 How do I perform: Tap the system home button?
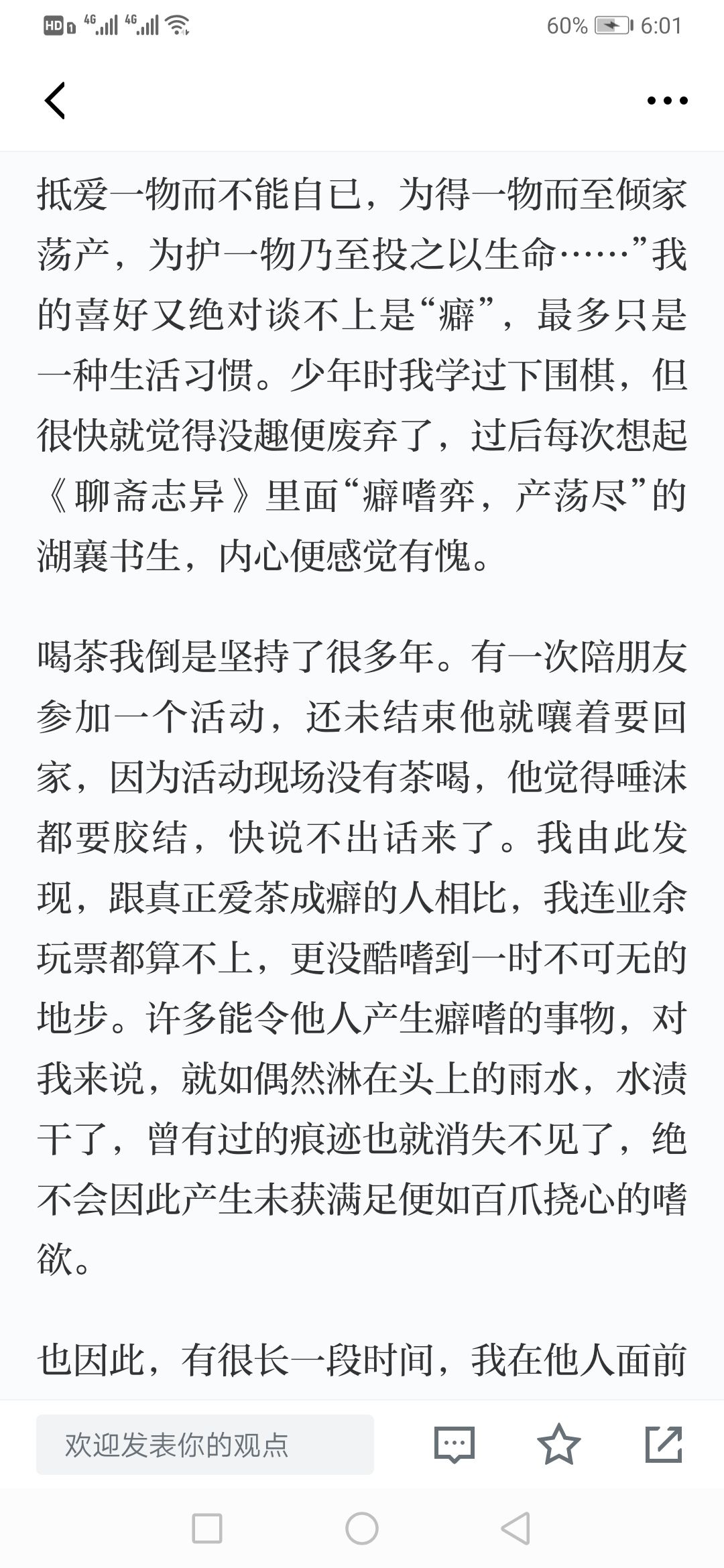362,1528
